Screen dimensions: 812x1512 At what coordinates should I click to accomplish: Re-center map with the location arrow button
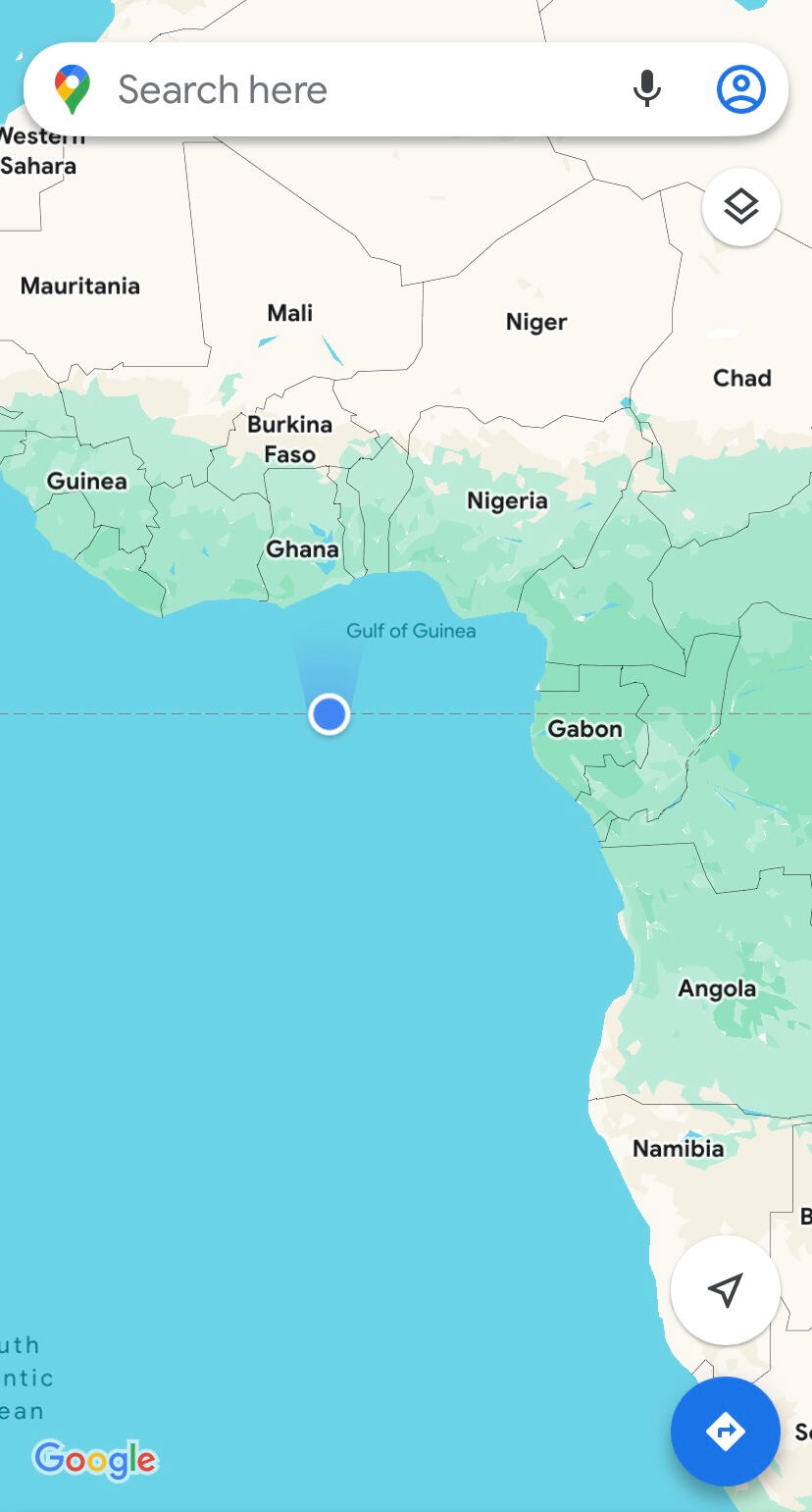click(725, 1289)
